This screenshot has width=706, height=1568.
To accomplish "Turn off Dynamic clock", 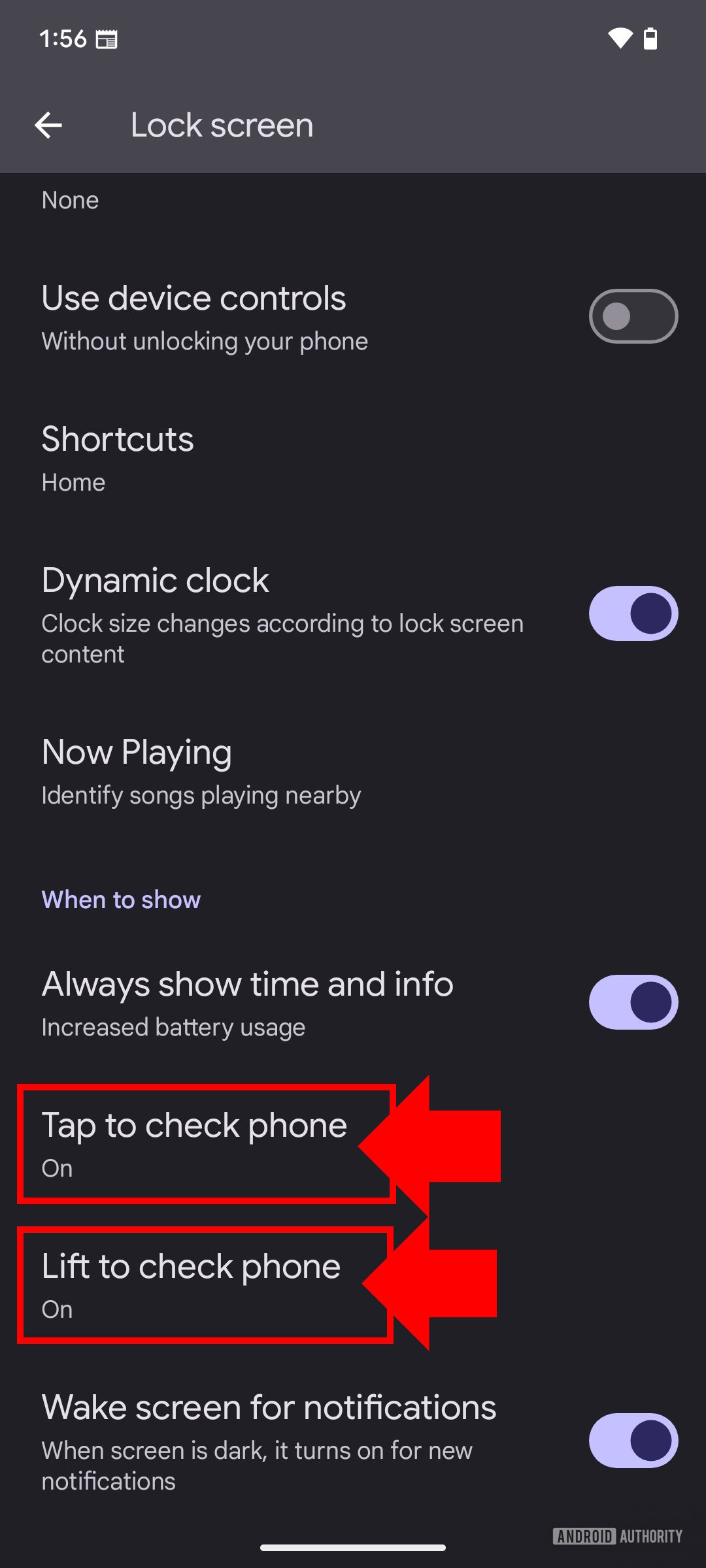I will [633, 613].
